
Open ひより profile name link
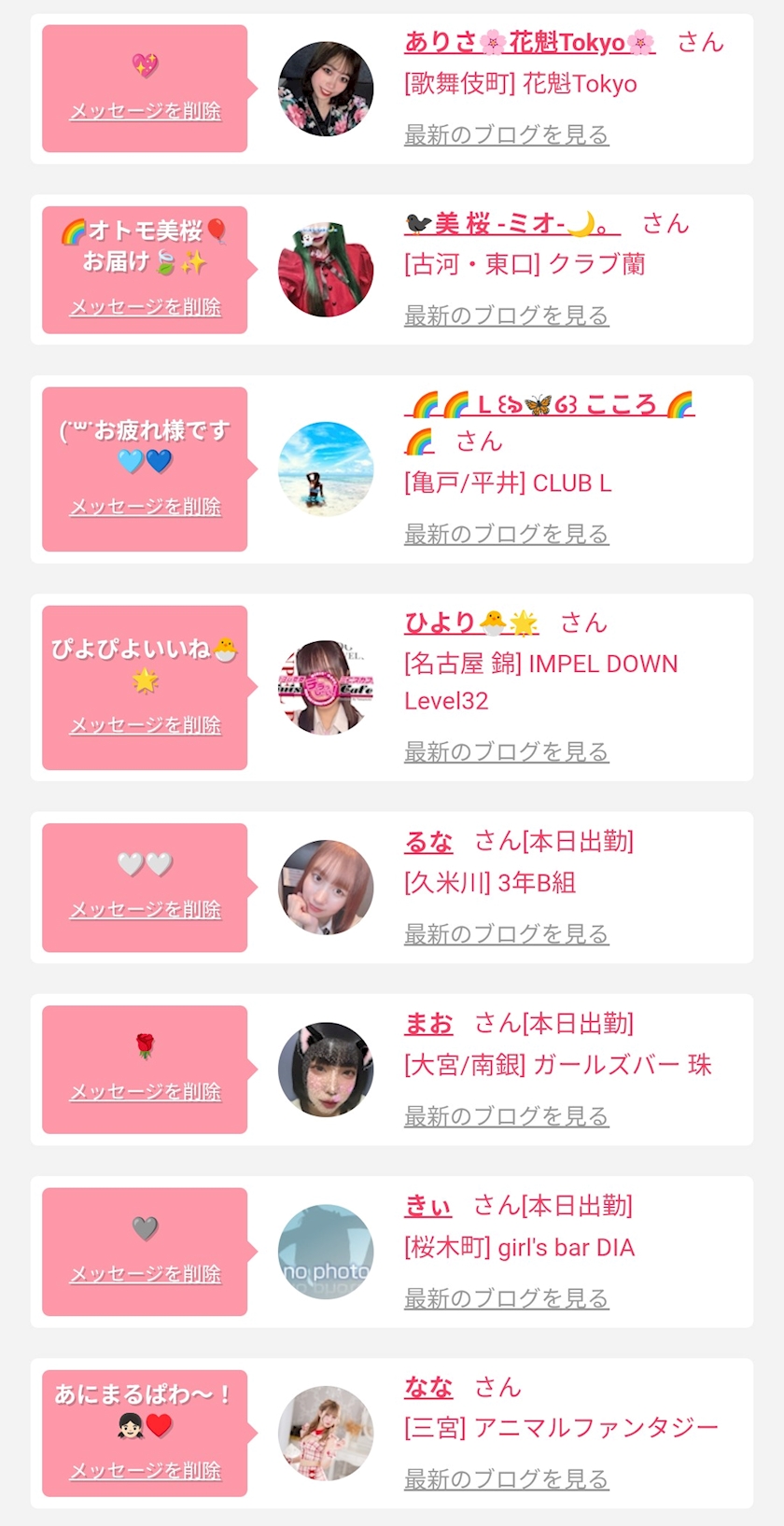click(470, 623)
